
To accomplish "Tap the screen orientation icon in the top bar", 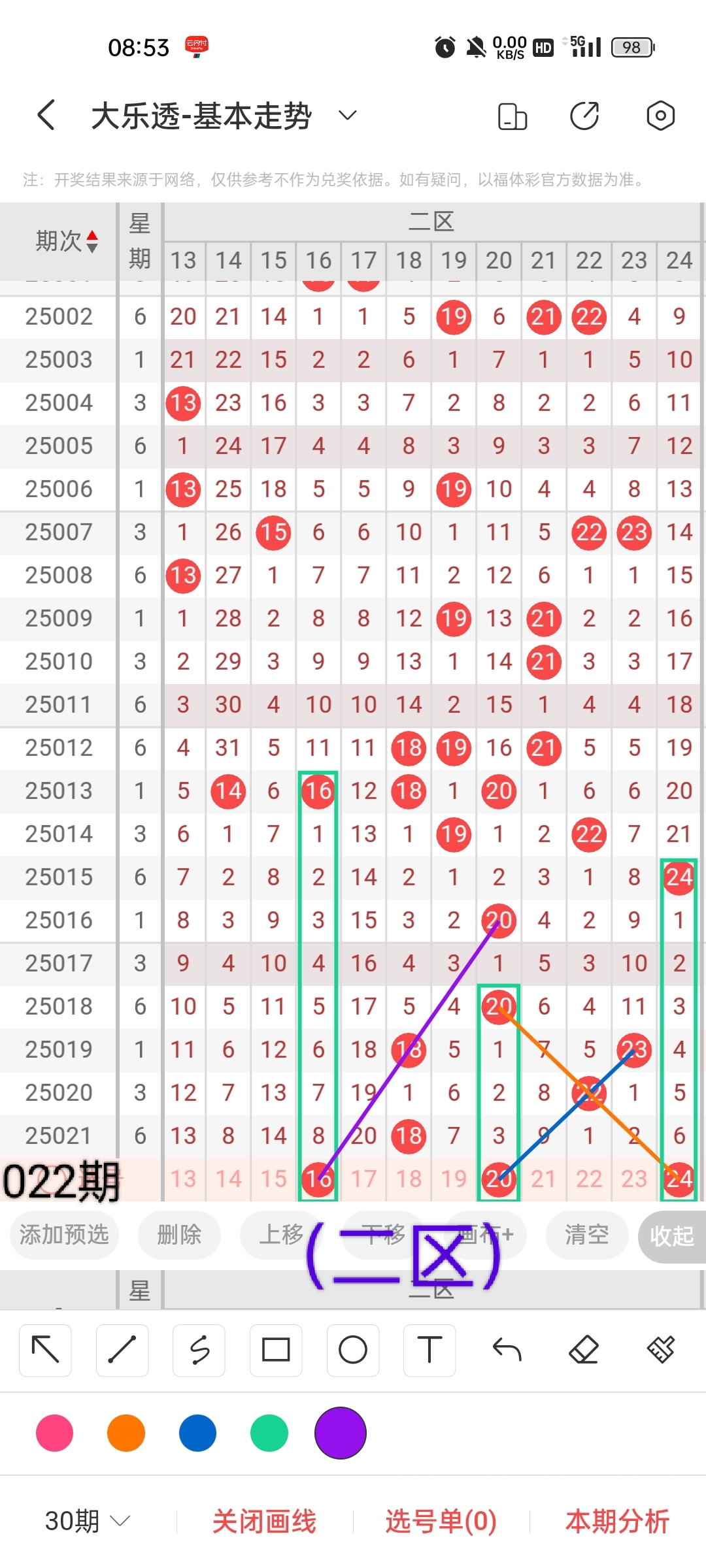I will (x=512, y=116).
